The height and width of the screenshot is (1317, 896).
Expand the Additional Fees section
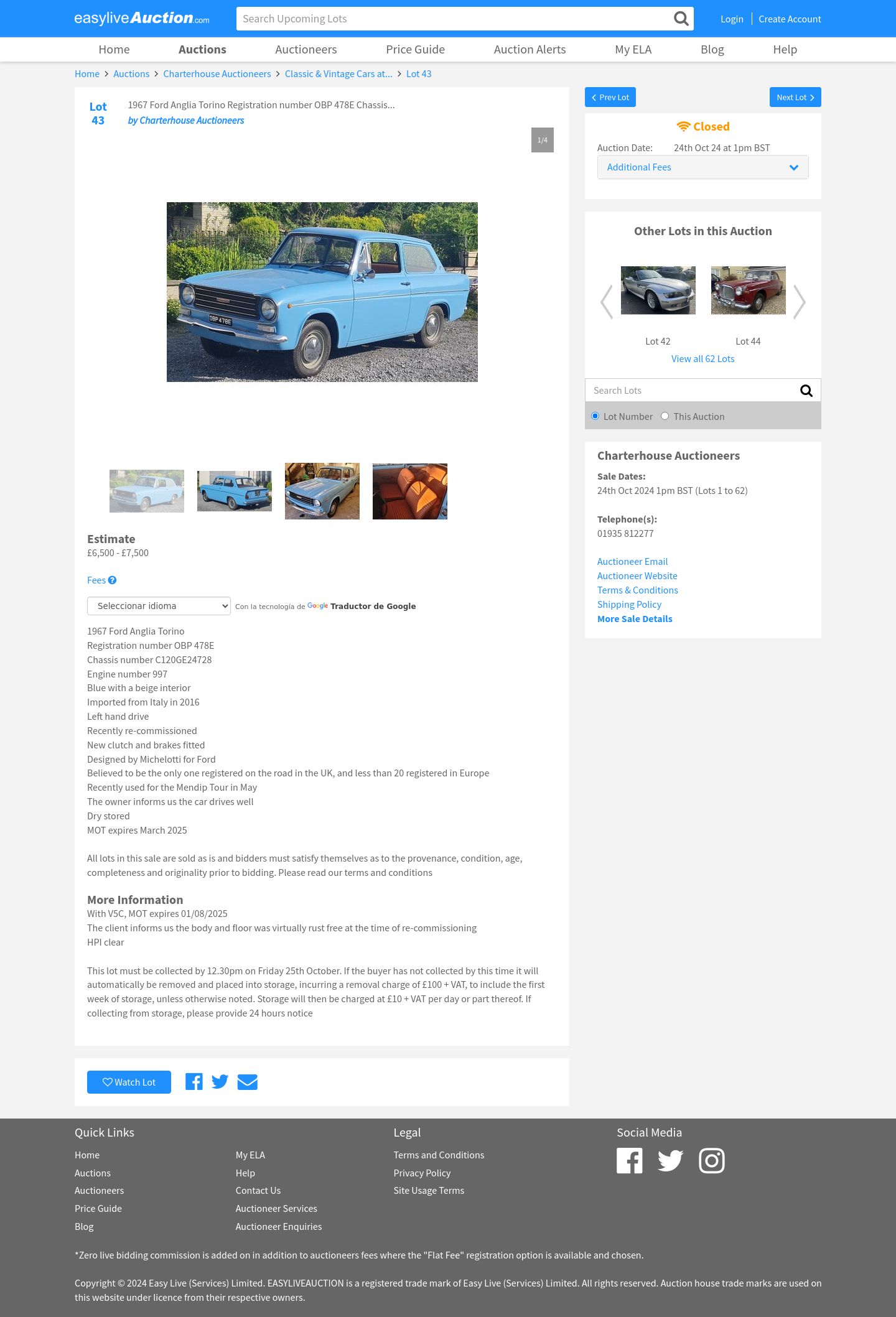pos(702,167)
